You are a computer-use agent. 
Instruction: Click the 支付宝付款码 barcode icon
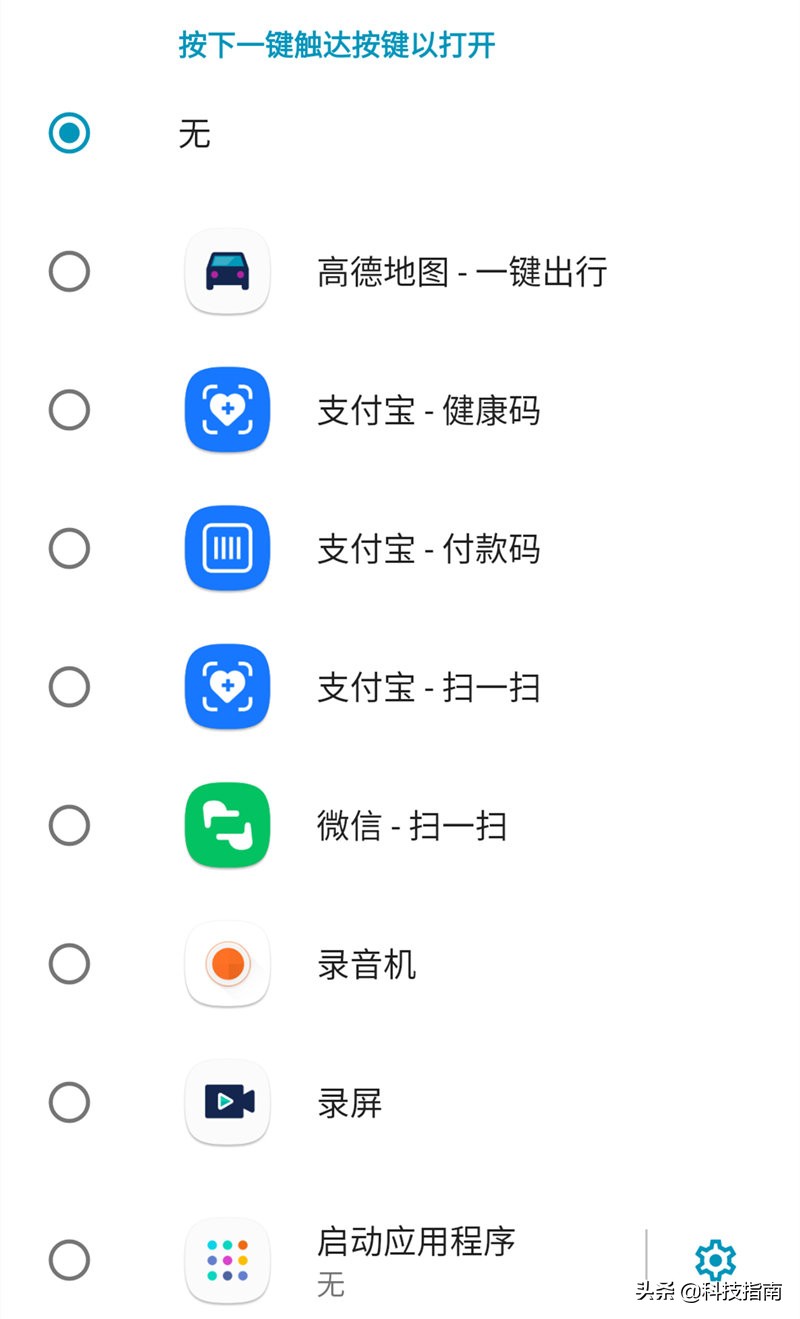pos(226,548)
